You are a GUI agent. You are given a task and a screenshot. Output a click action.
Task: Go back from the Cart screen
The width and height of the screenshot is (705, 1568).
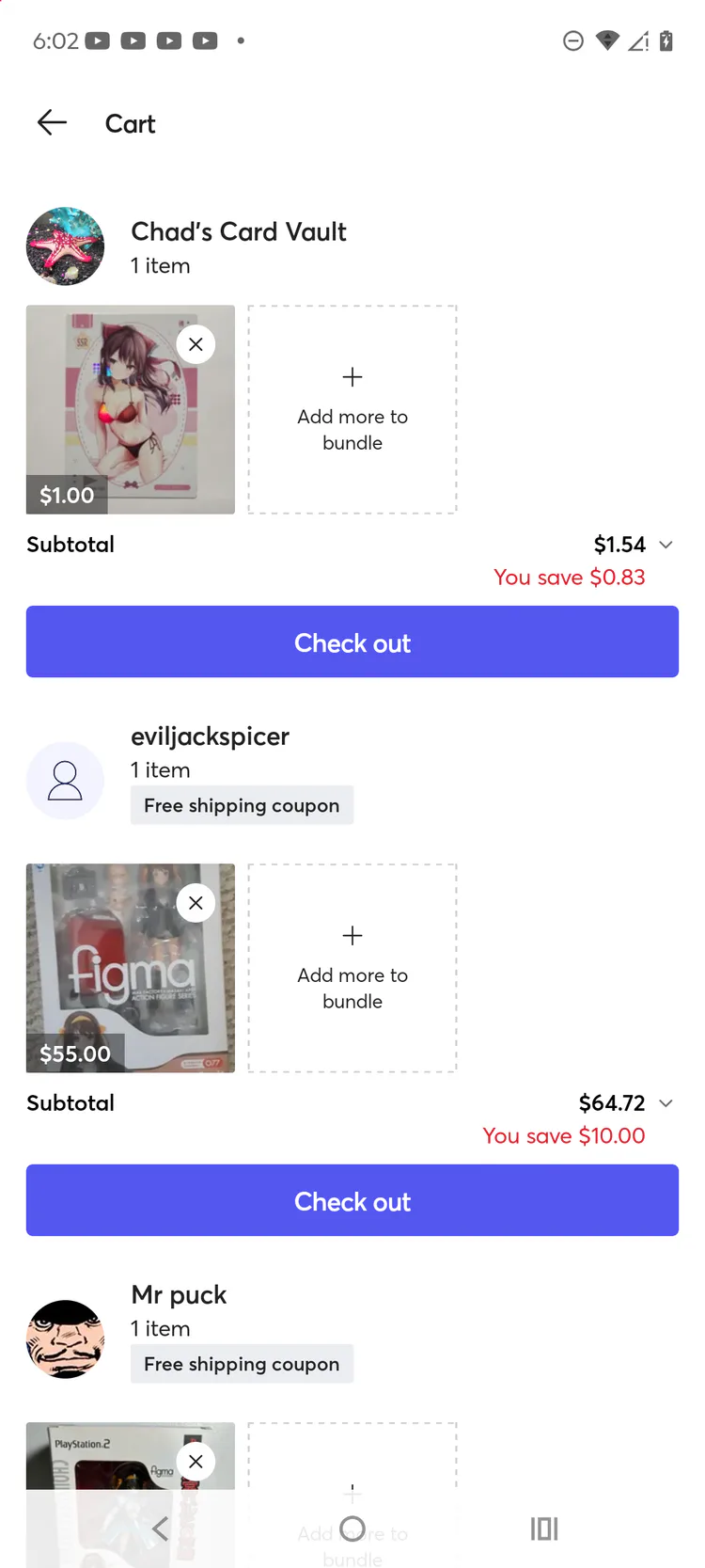point(52,122)
